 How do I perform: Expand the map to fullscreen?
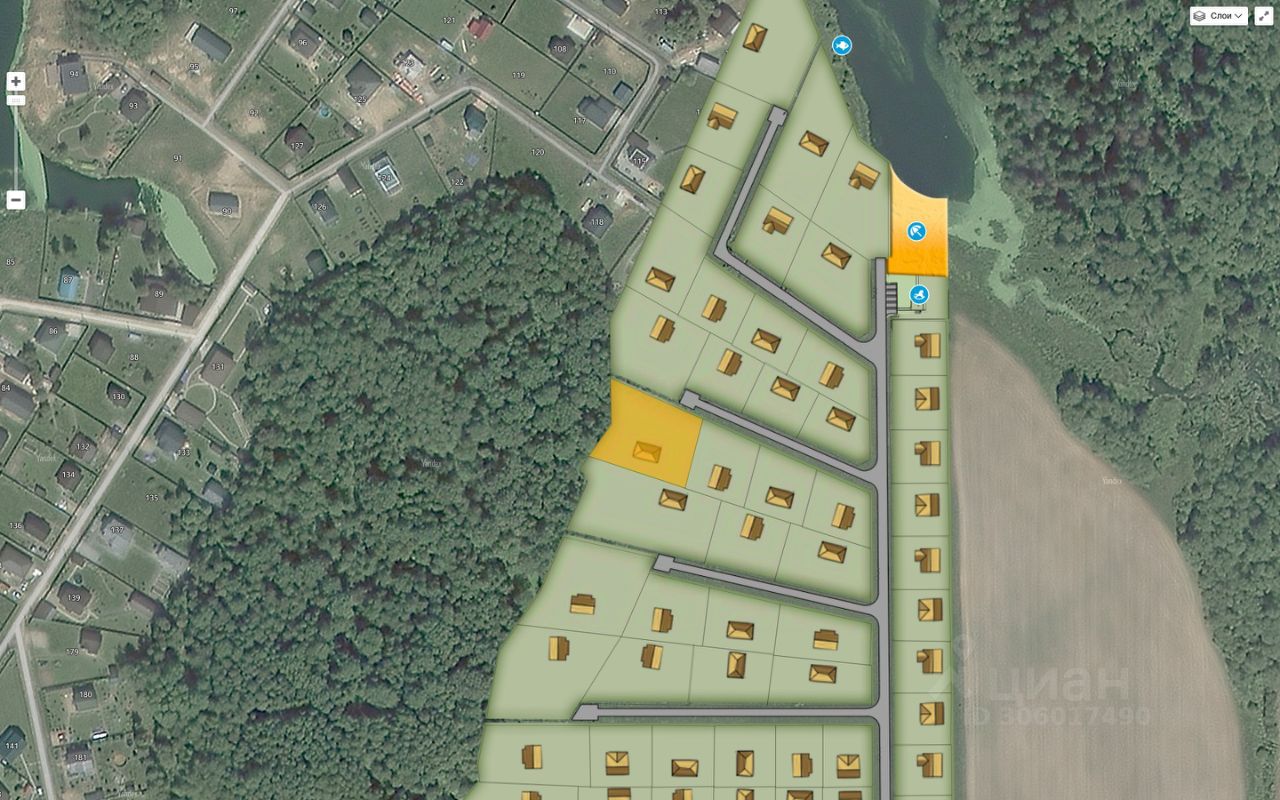pyautogui.click(x=1264, y=16)
